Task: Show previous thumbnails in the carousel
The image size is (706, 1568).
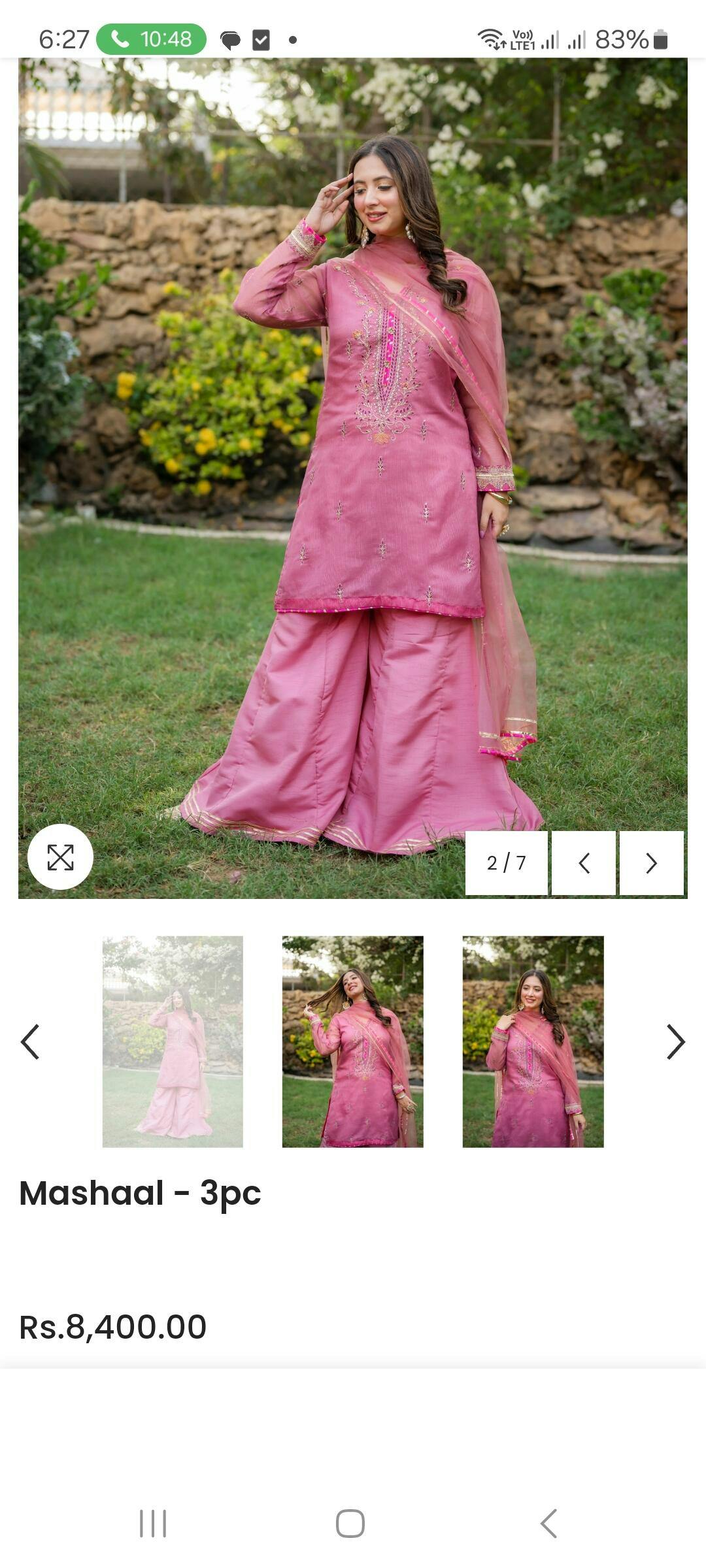Action: [x=30, y=1041]
